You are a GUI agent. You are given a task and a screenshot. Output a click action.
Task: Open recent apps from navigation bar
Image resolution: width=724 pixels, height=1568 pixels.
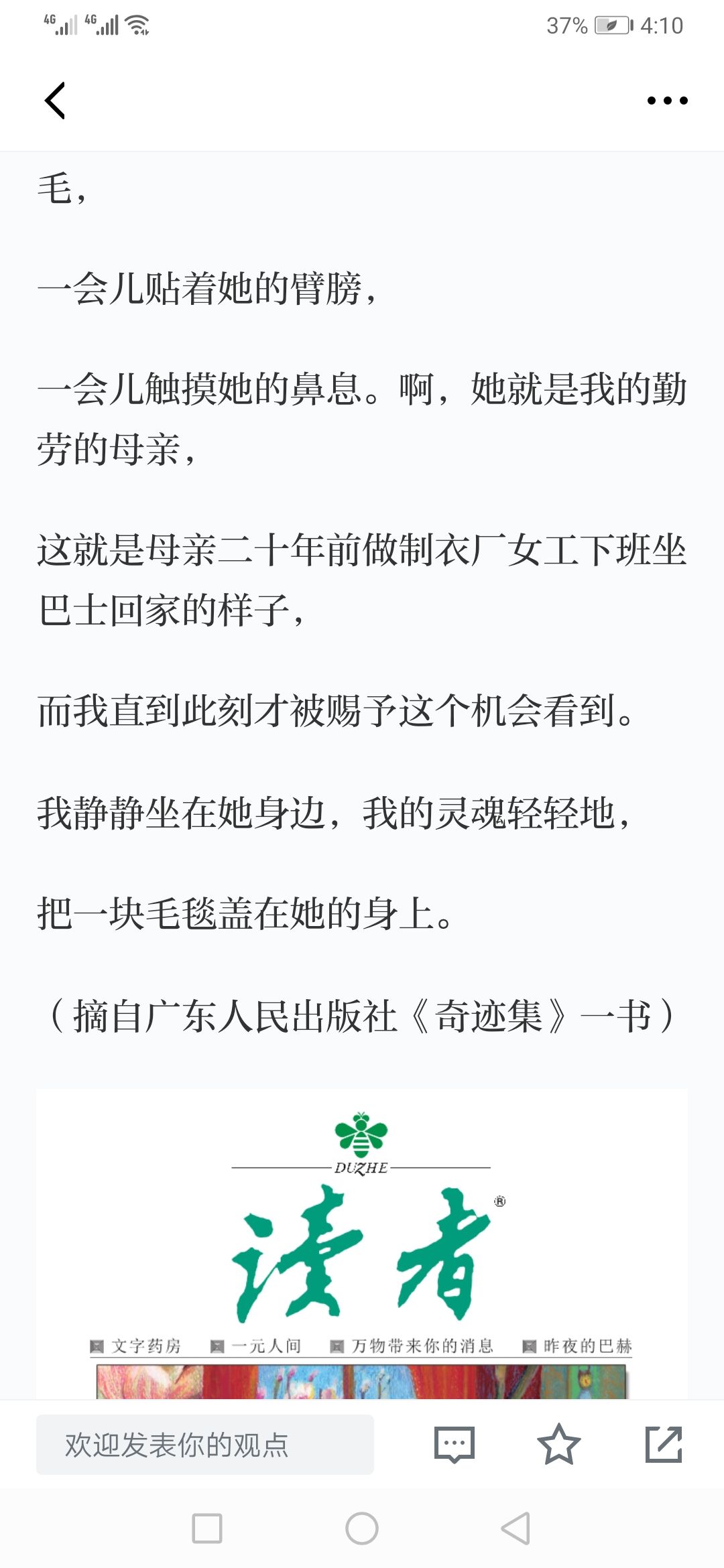(207, 1528)
